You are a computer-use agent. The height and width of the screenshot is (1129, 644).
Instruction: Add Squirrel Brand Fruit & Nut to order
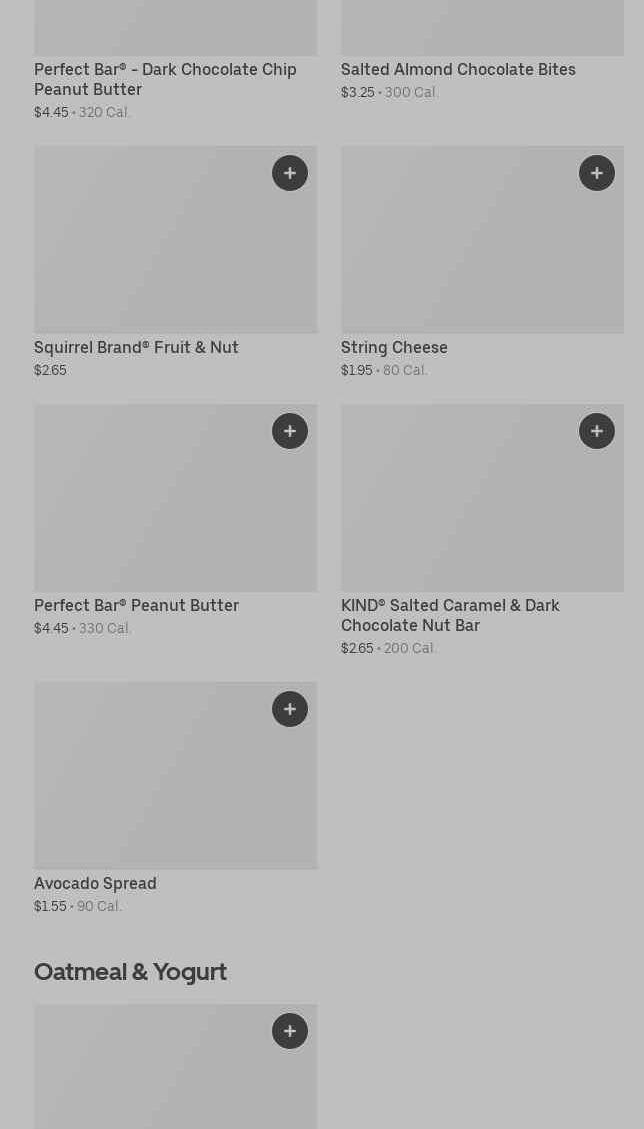click(x=290, y=173)
